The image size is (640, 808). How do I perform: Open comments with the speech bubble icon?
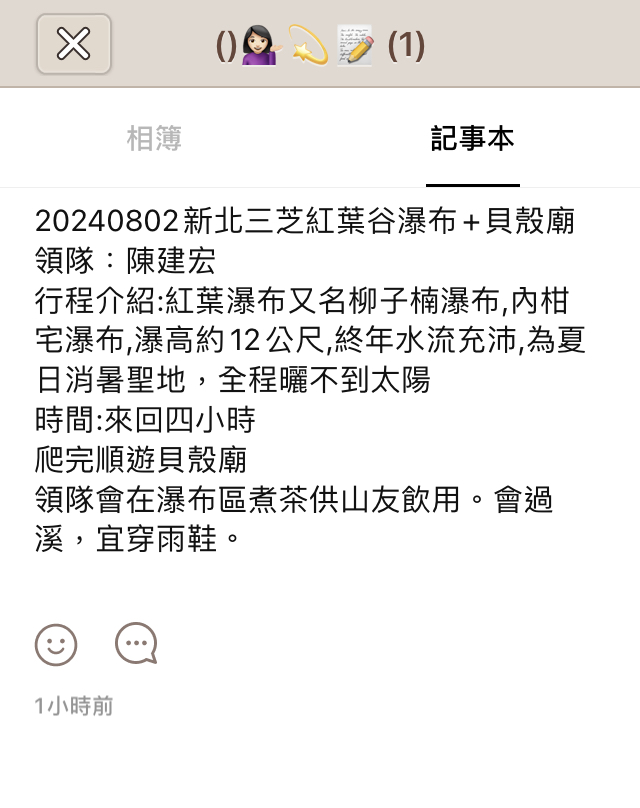coord(136,644)
